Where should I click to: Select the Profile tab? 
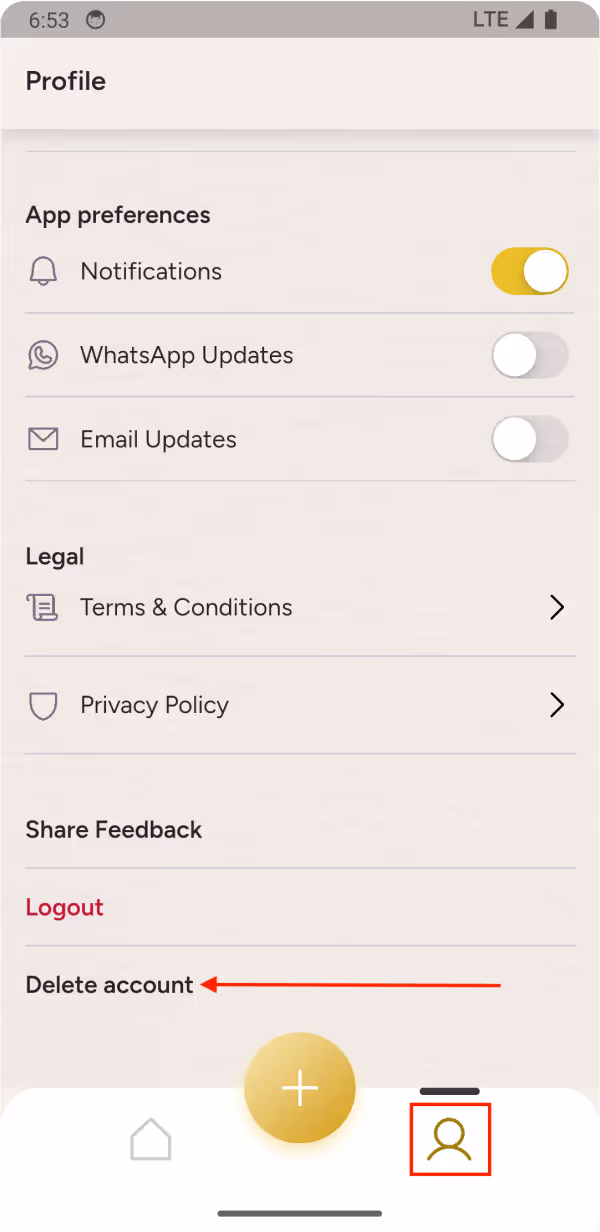[449, 1140]
